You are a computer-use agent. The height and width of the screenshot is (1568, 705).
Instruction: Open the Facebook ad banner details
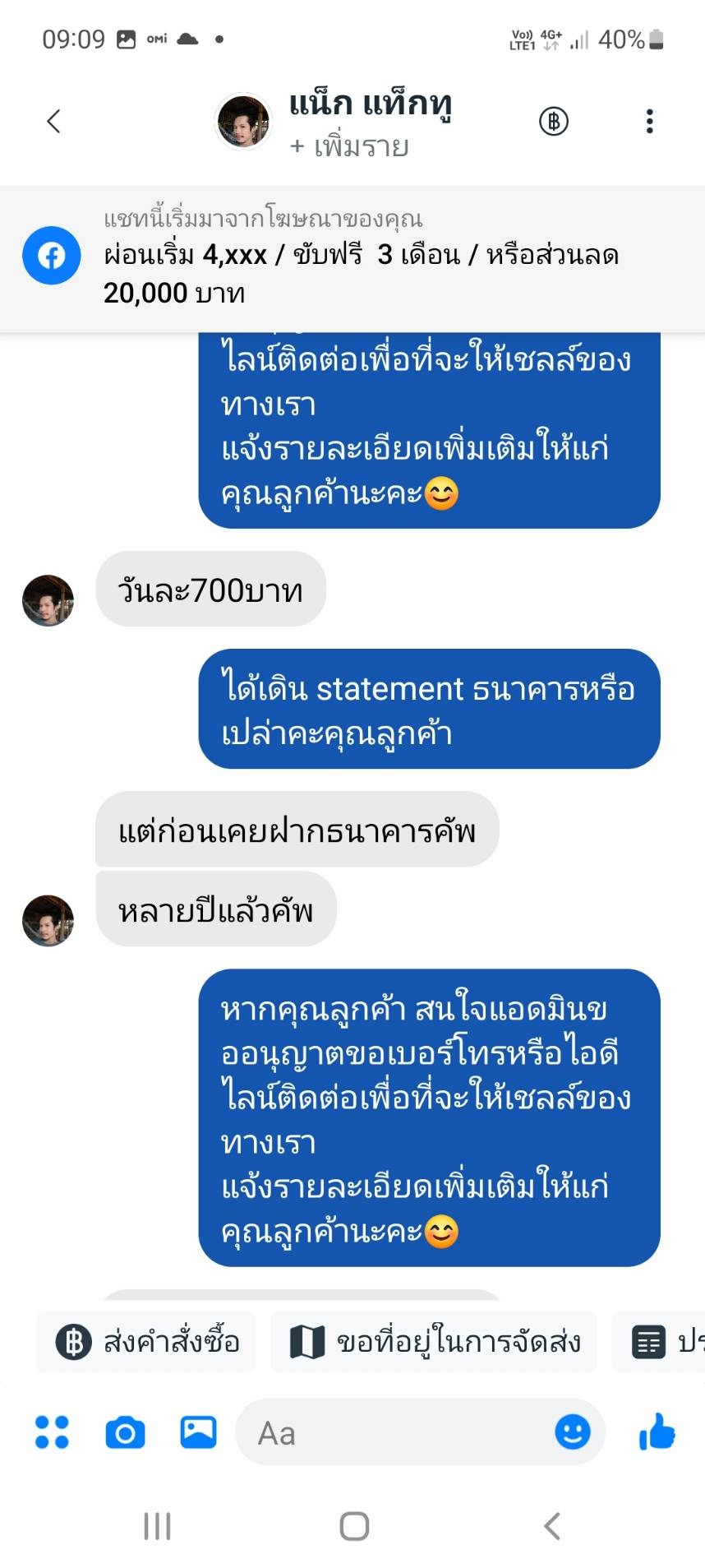(x=352, y=257)
